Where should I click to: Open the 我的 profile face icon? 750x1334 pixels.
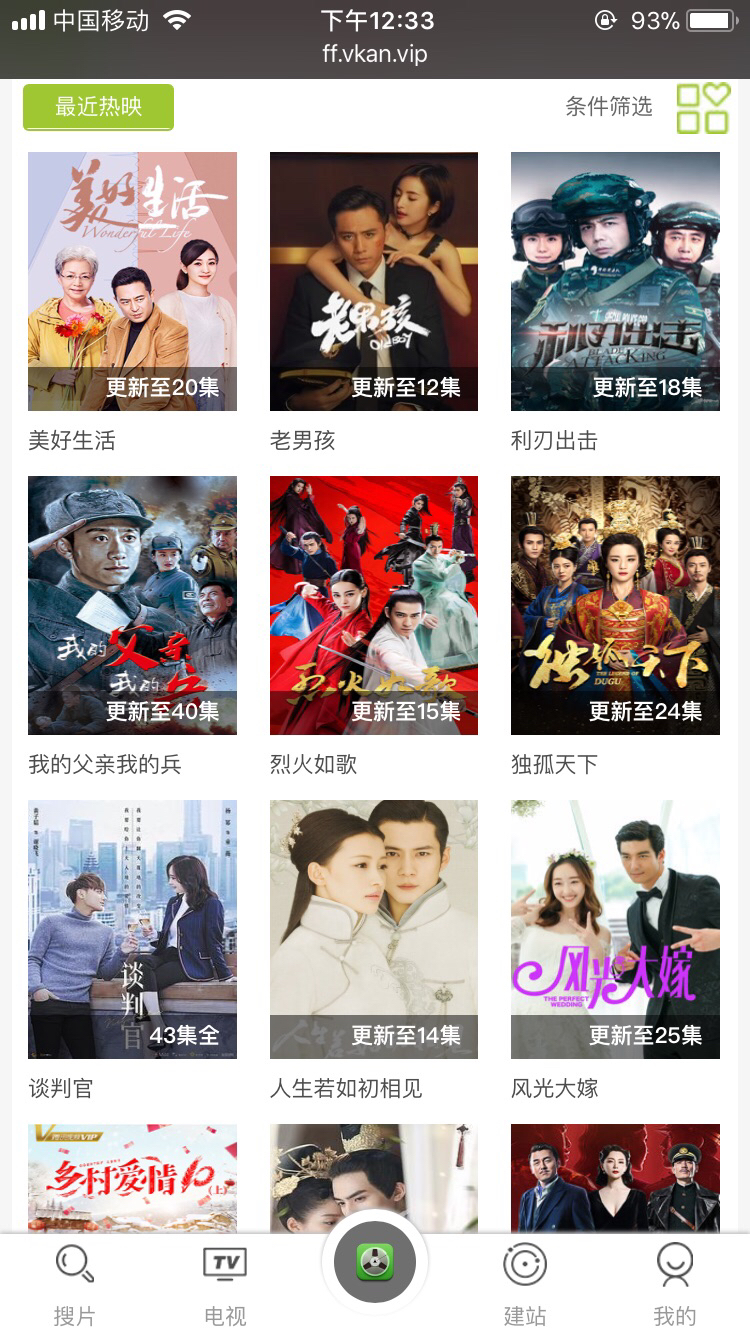pos(675,1262)
